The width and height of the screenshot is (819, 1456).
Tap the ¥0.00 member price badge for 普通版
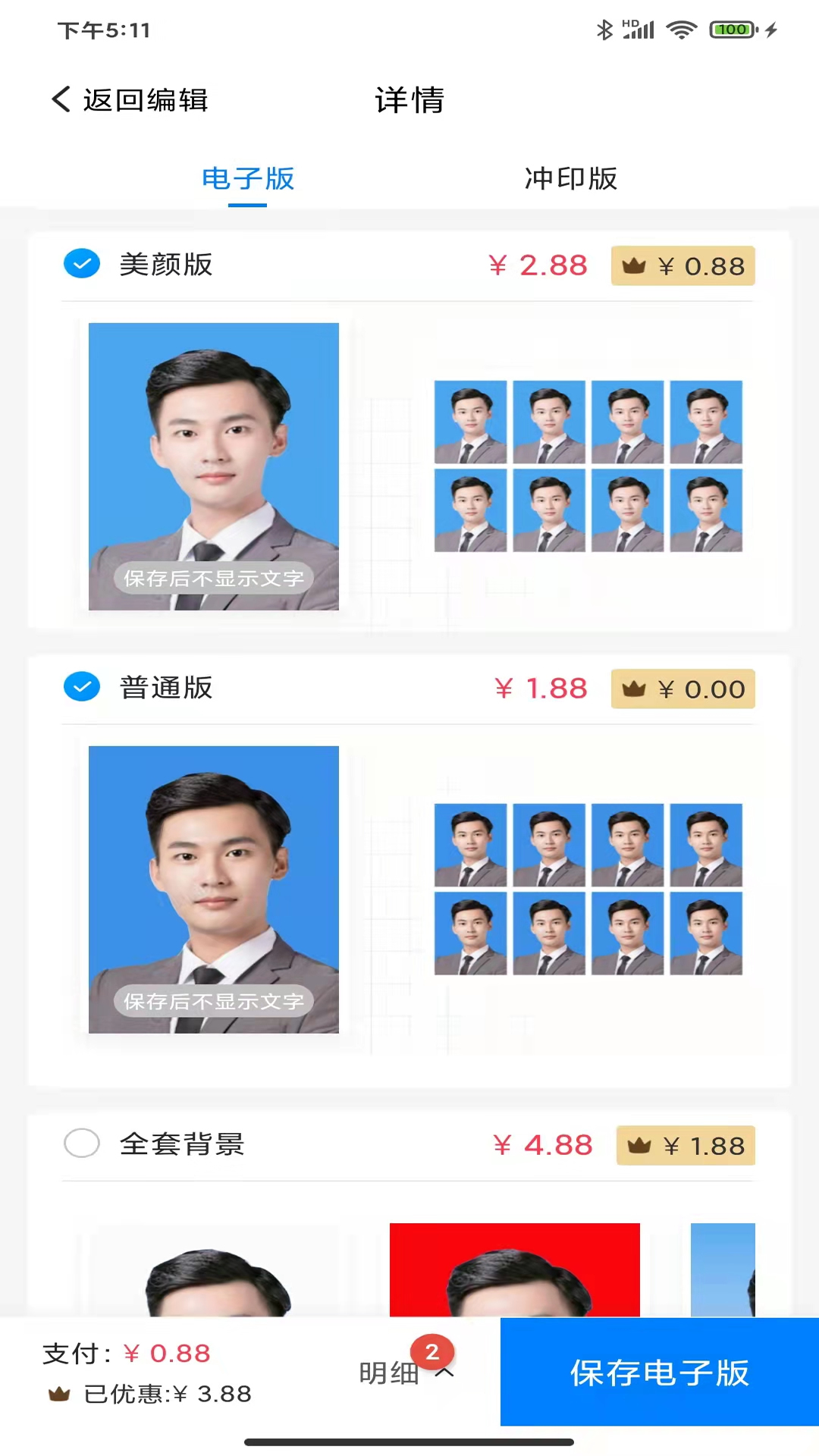click(x=682, y=689)
